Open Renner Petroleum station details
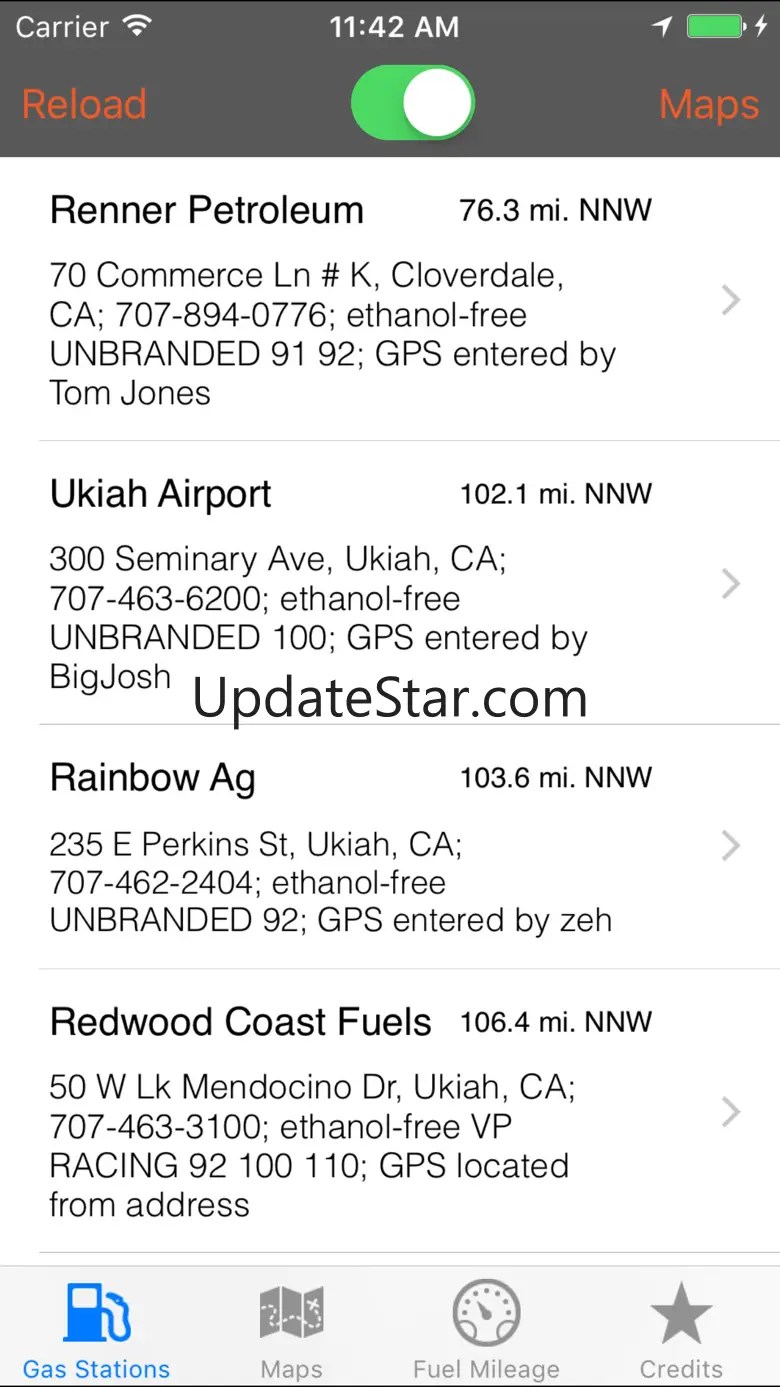Screen dimensions: 780x1387 tap(390, 299)
